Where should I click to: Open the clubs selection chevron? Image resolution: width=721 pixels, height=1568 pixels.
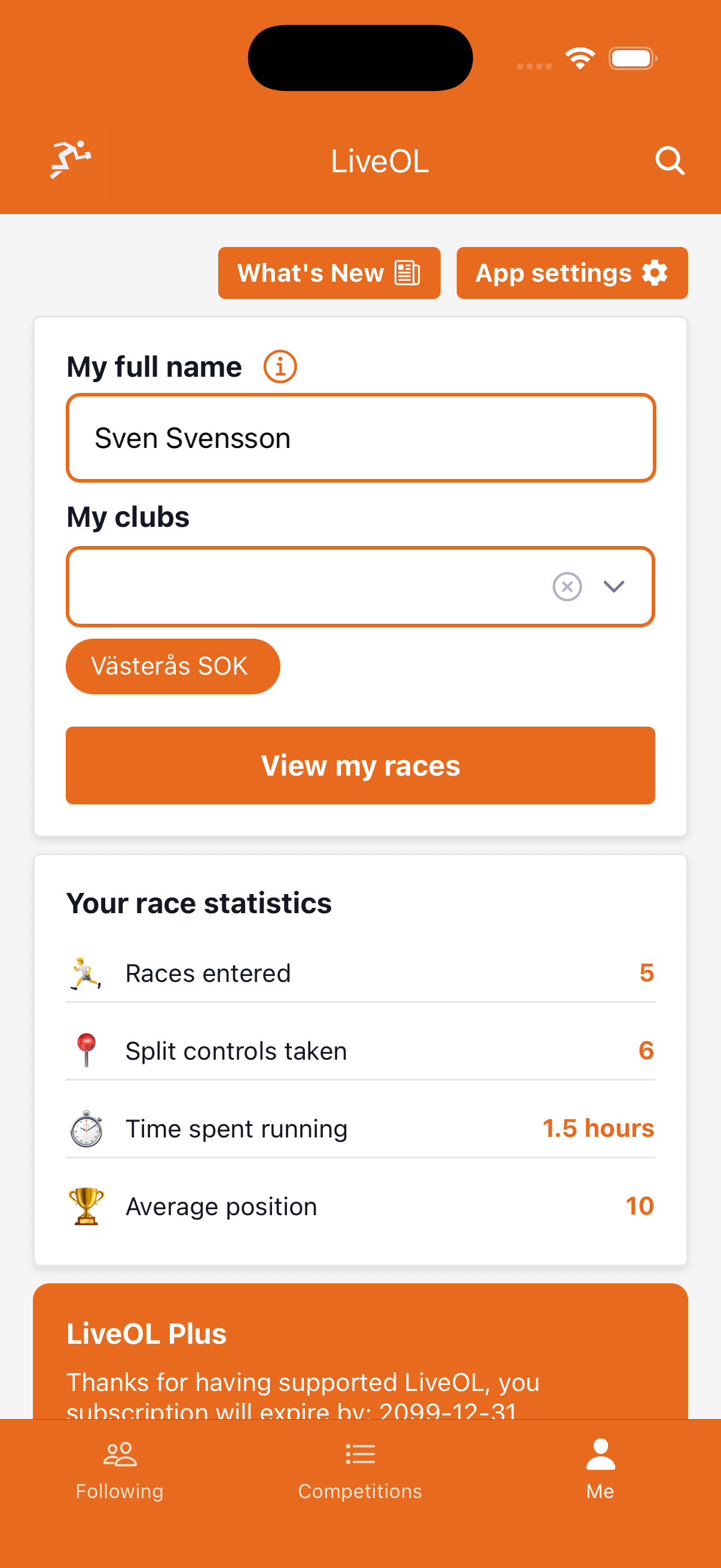[x=614, y=586]
